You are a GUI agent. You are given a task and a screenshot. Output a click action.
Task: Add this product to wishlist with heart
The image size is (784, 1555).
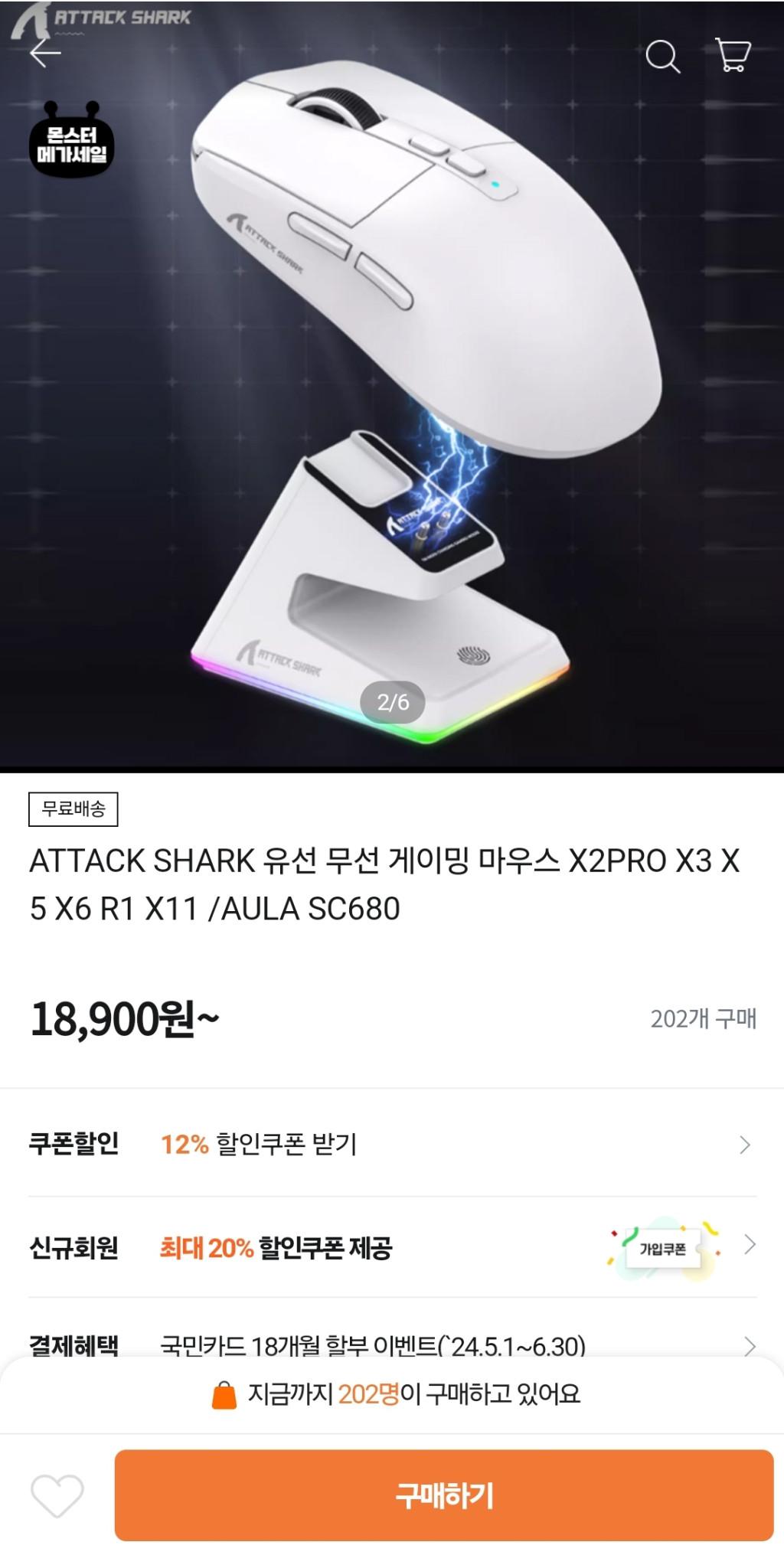[x=57, y=1495]
